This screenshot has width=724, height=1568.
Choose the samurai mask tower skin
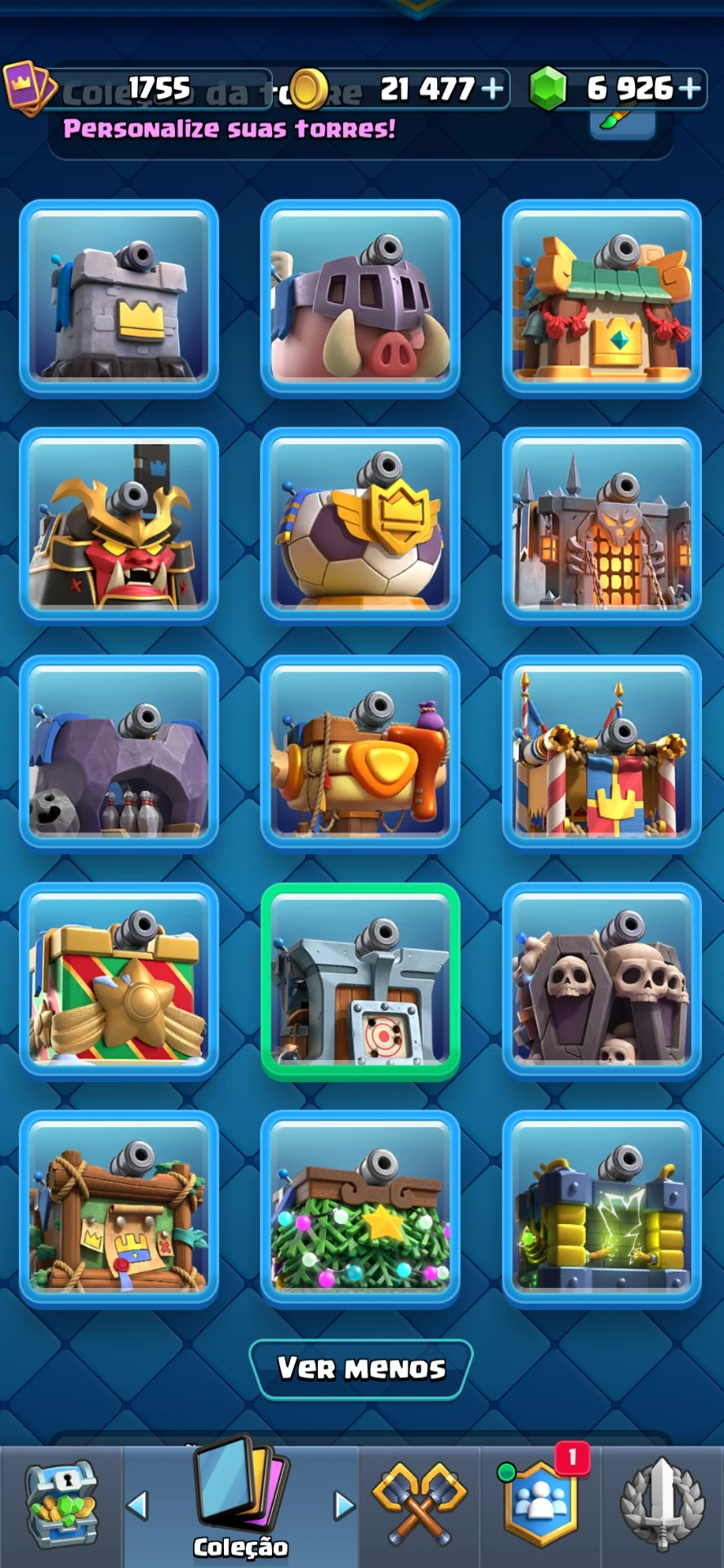pyautogui.click(x=118, y=526)
